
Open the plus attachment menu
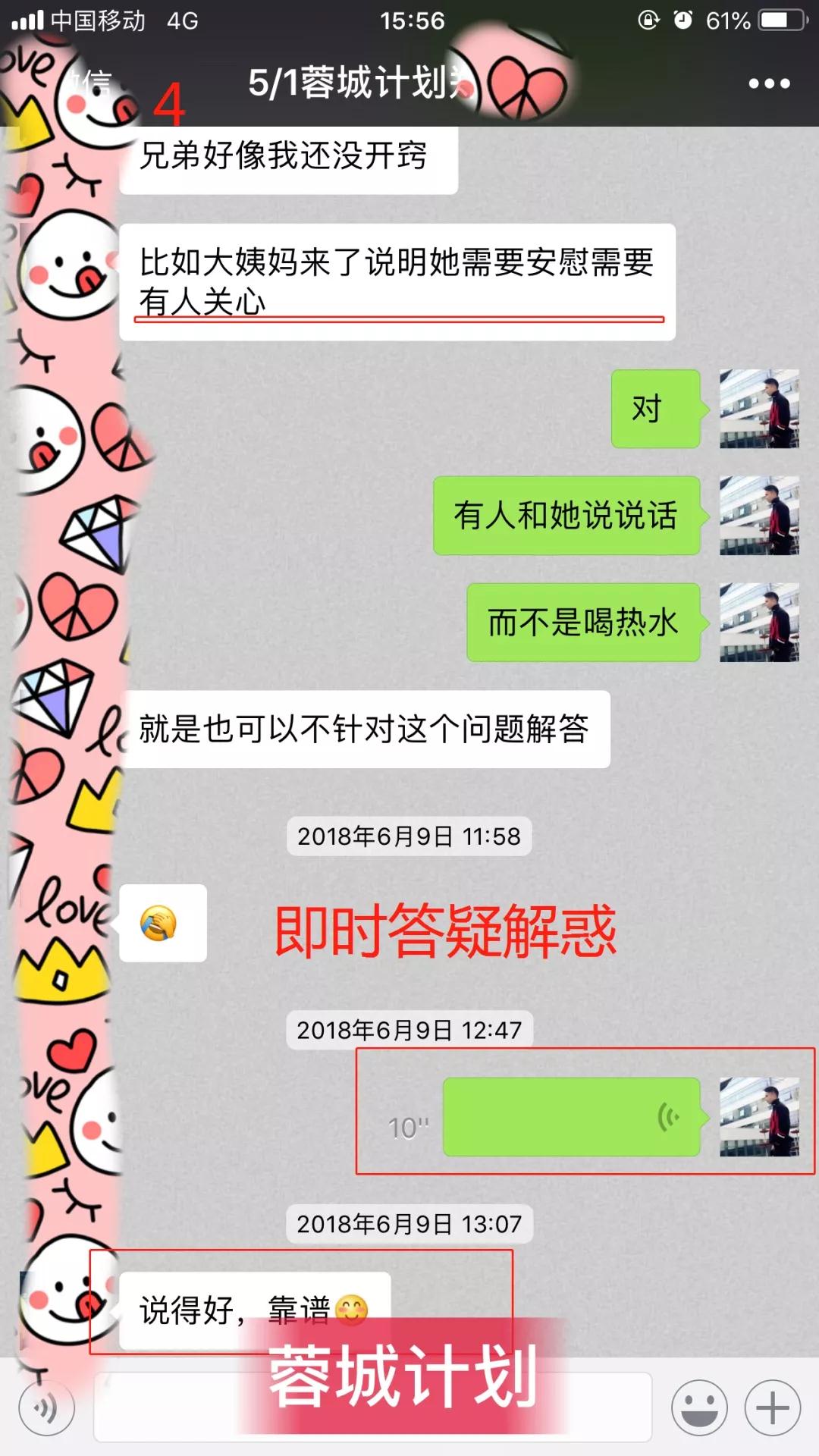tap(772, 1407)
